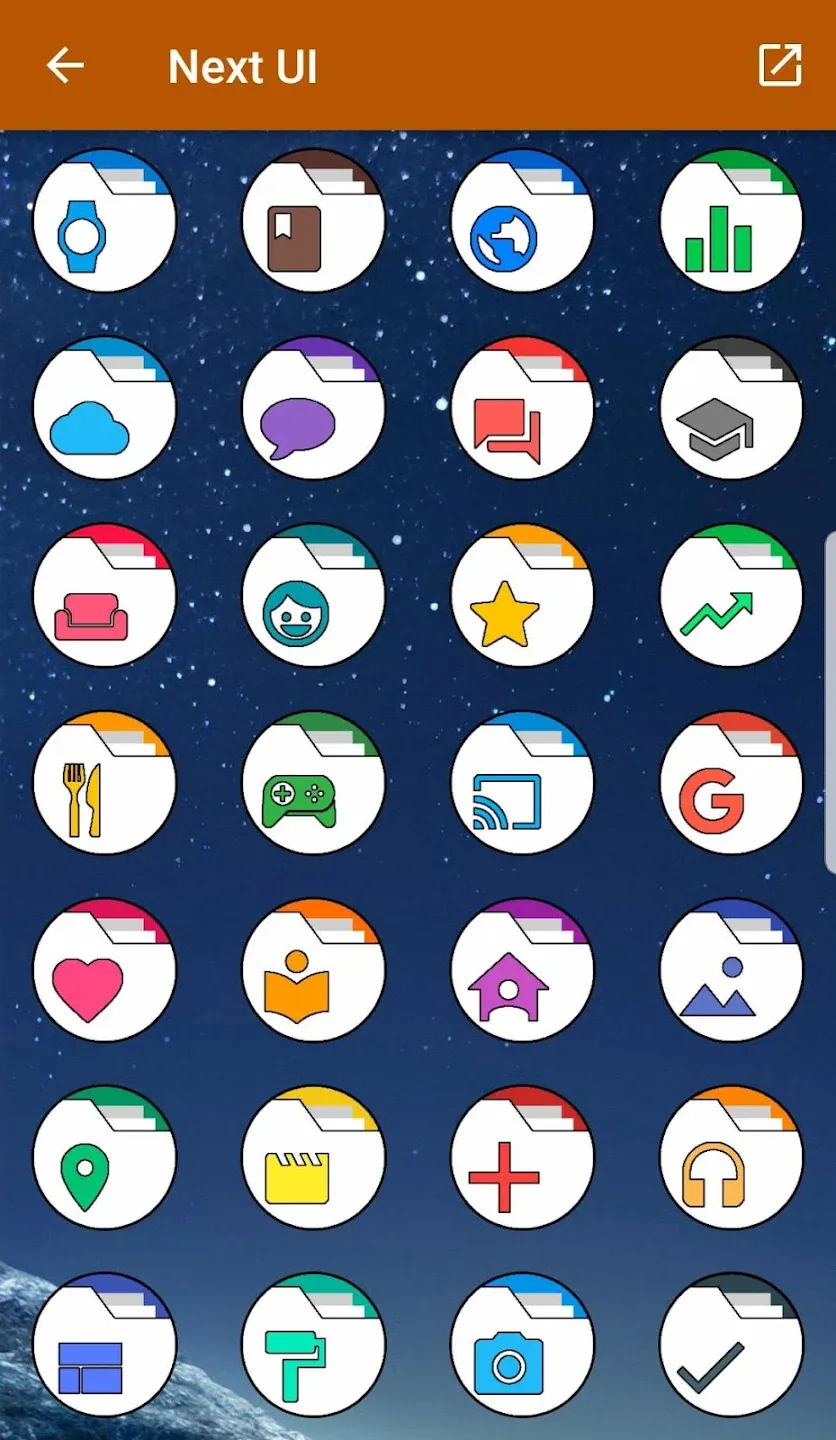Open the pink sofa folder icon
The height and width of the screenshot is (1440, 836).
coord(104,595)
